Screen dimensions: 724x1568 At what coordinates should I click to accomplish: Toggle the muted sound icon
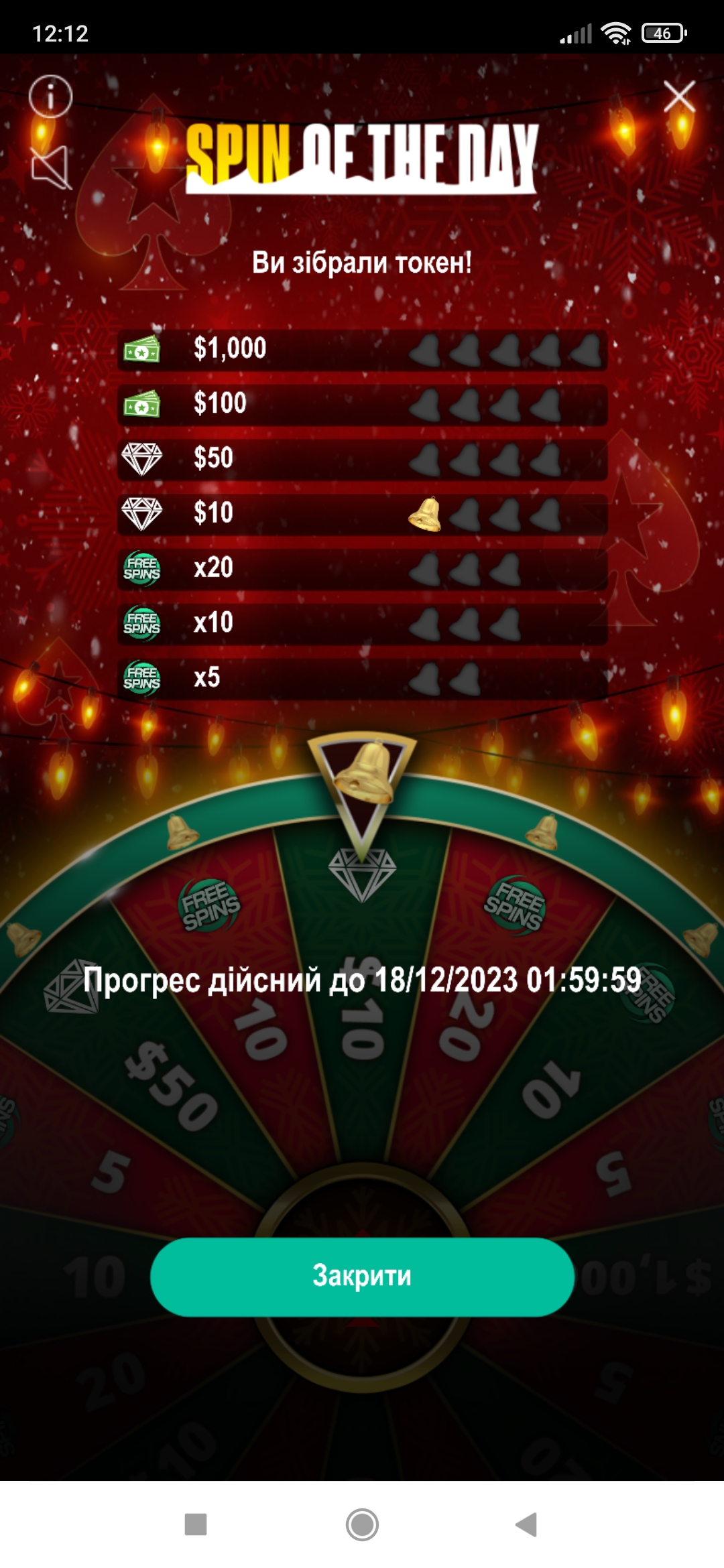pos(51,167)
